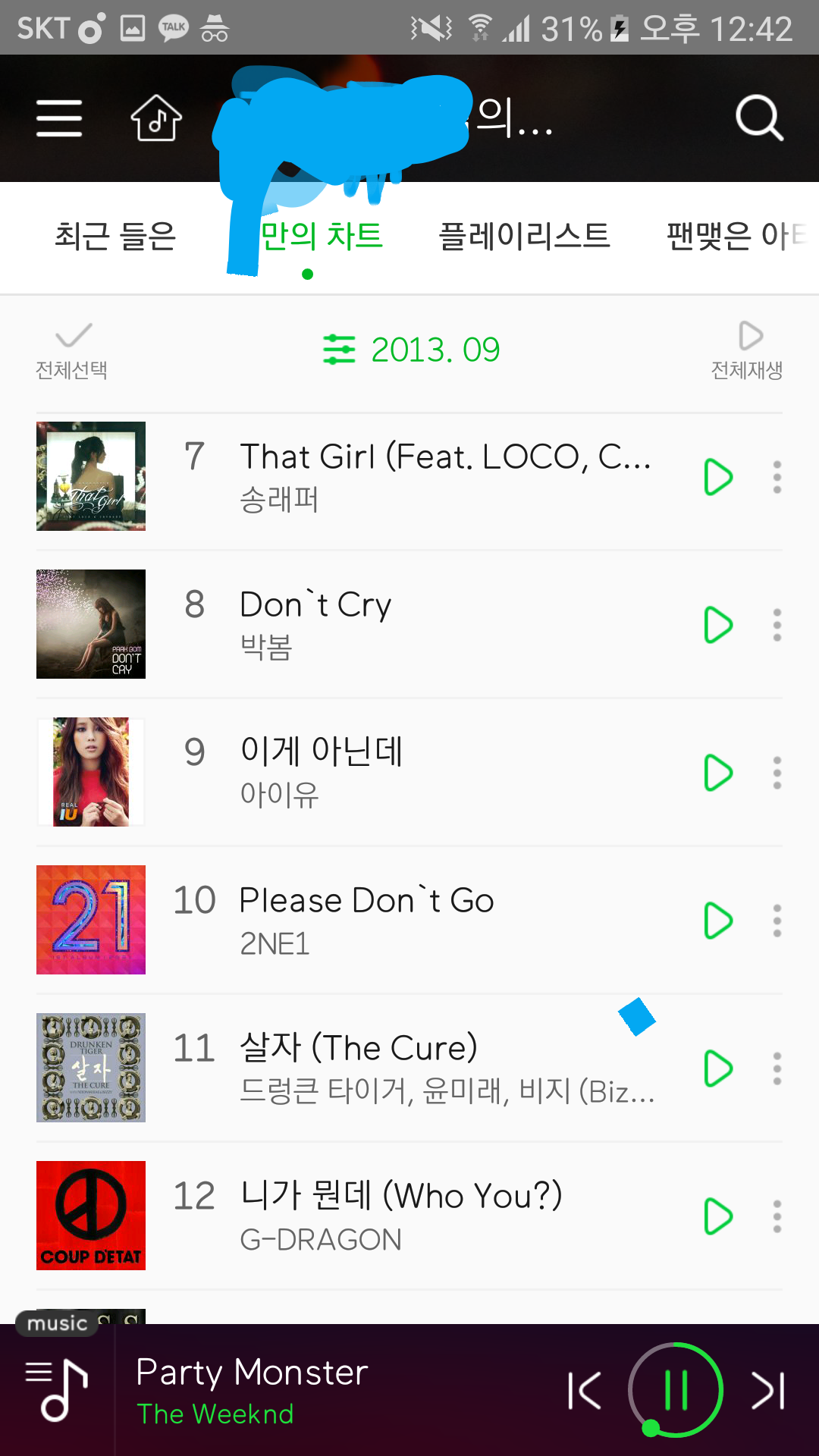Viewport: 819px width, 1456px height.
Task: Open the hamburger menu
Action: (59, 118)
